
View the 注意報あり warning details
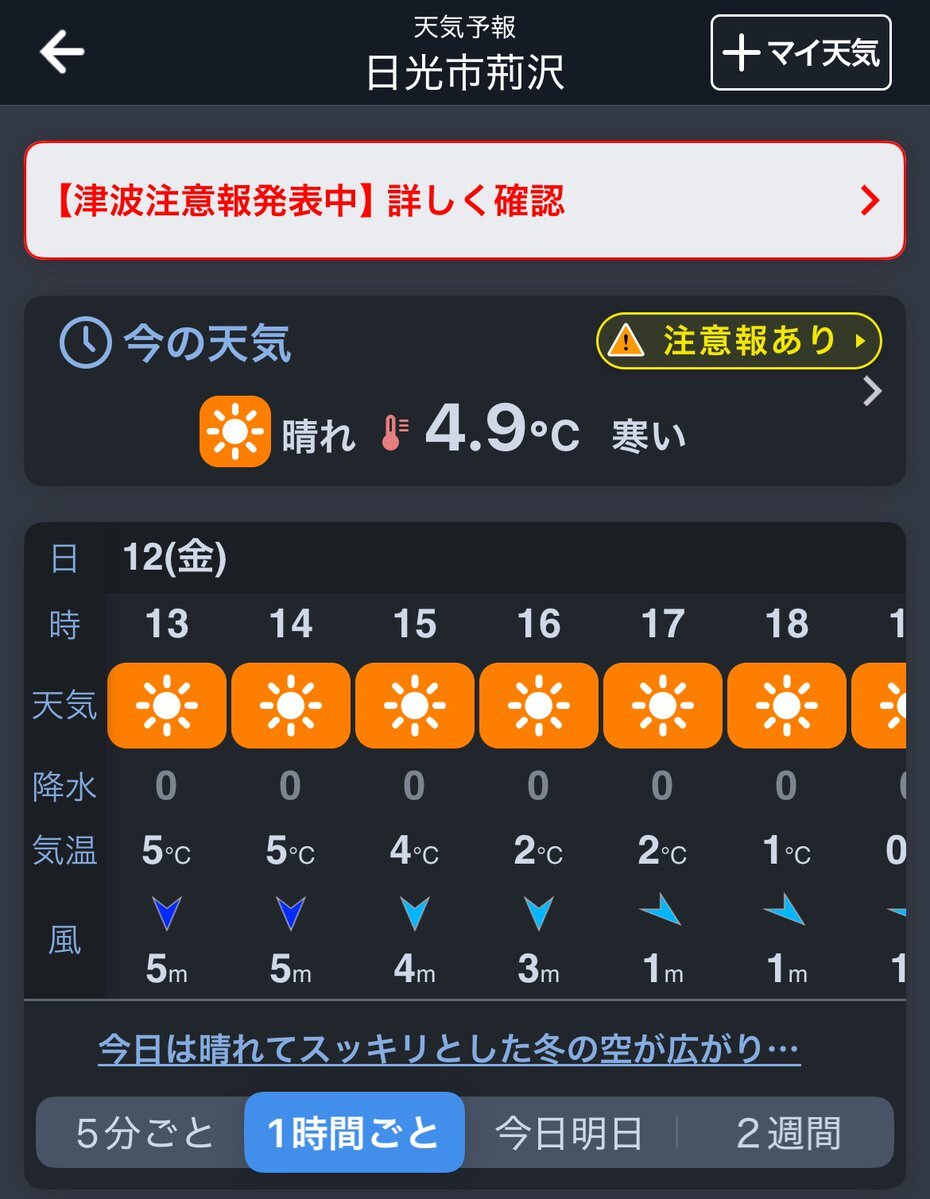pos(739,342)
